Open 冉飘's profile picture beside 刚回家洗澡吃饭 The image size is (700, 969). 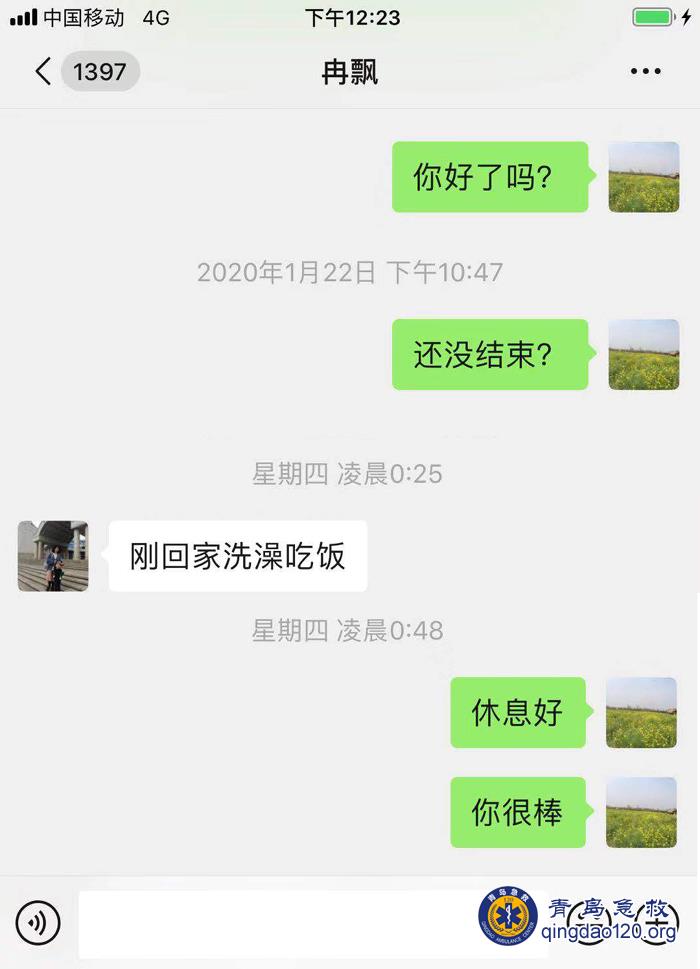point(53,556)
